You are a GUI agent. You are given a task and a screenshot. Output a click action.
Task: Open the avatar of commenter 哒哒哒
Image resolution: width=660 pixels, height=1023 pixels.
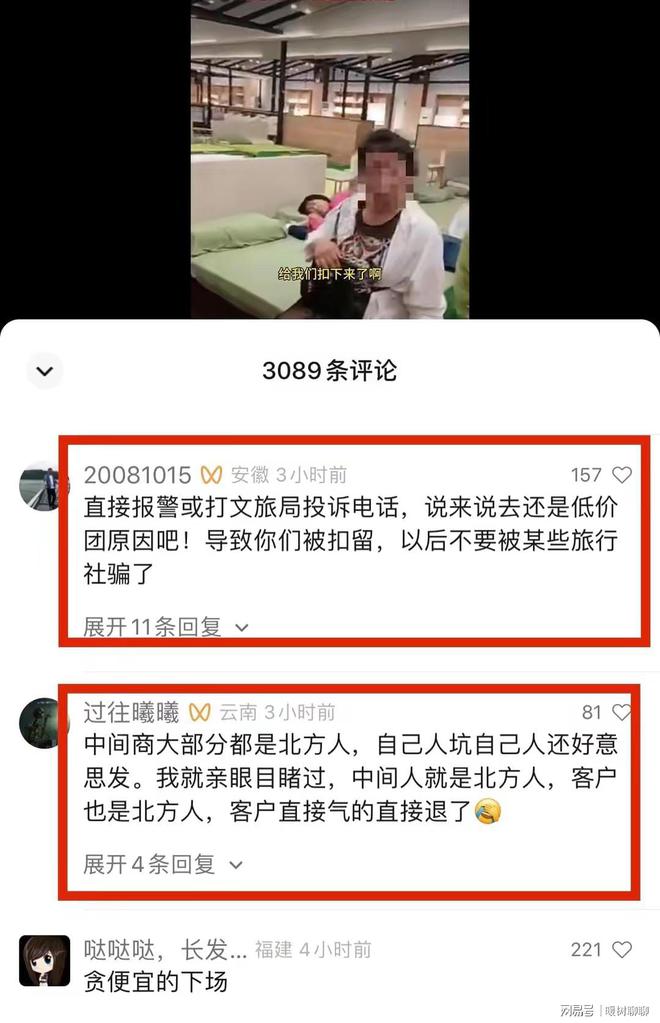(44, 961)
